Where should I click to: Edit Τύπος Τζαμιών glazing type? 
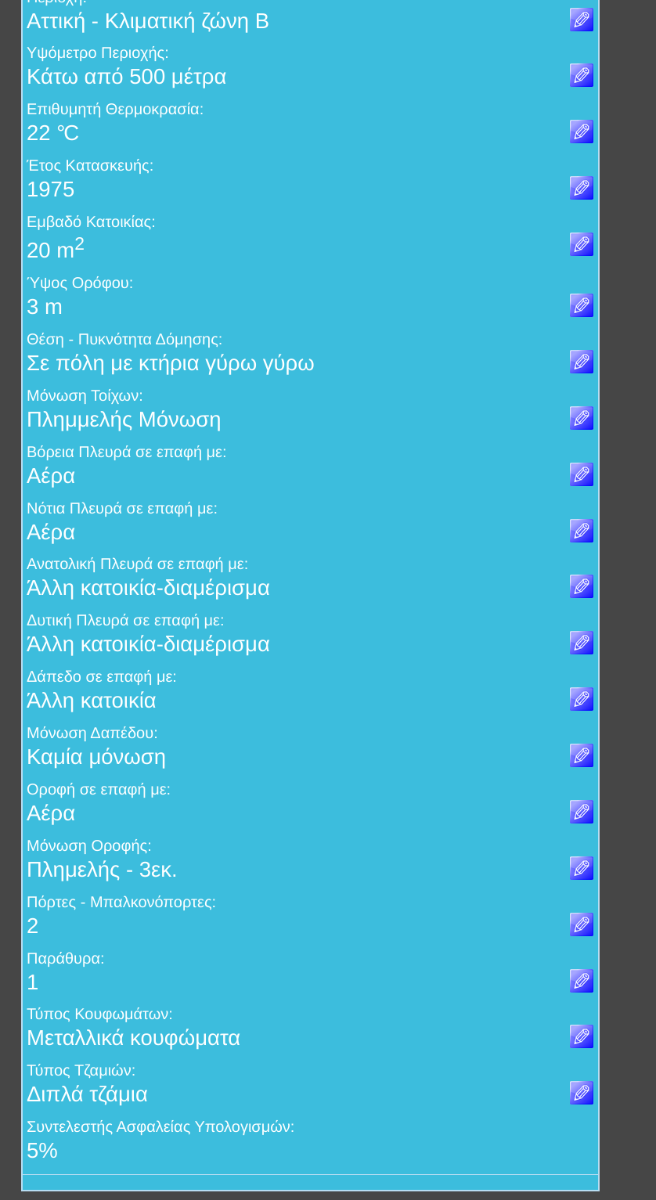(x=581, y=1093)
